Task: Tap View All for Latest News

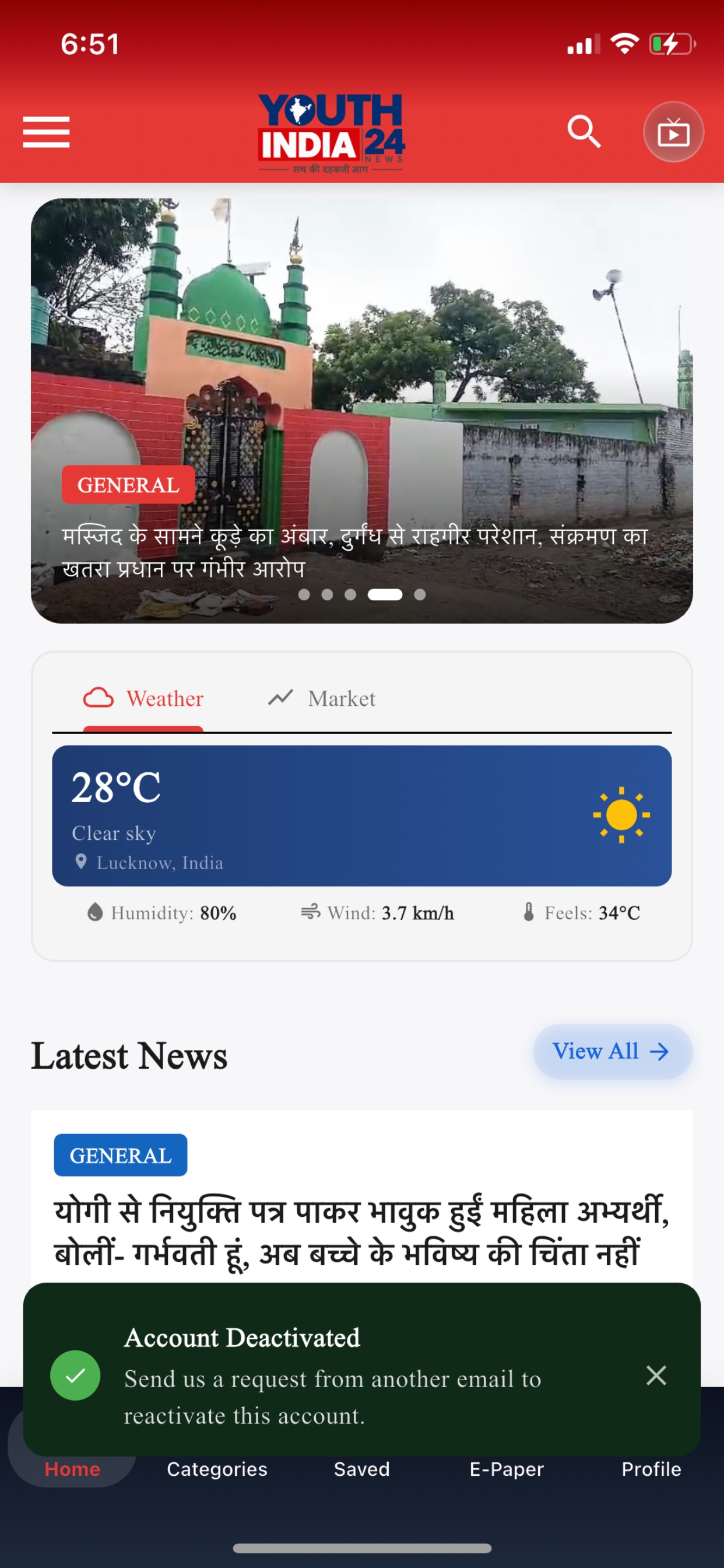Action: point(613,1051)
